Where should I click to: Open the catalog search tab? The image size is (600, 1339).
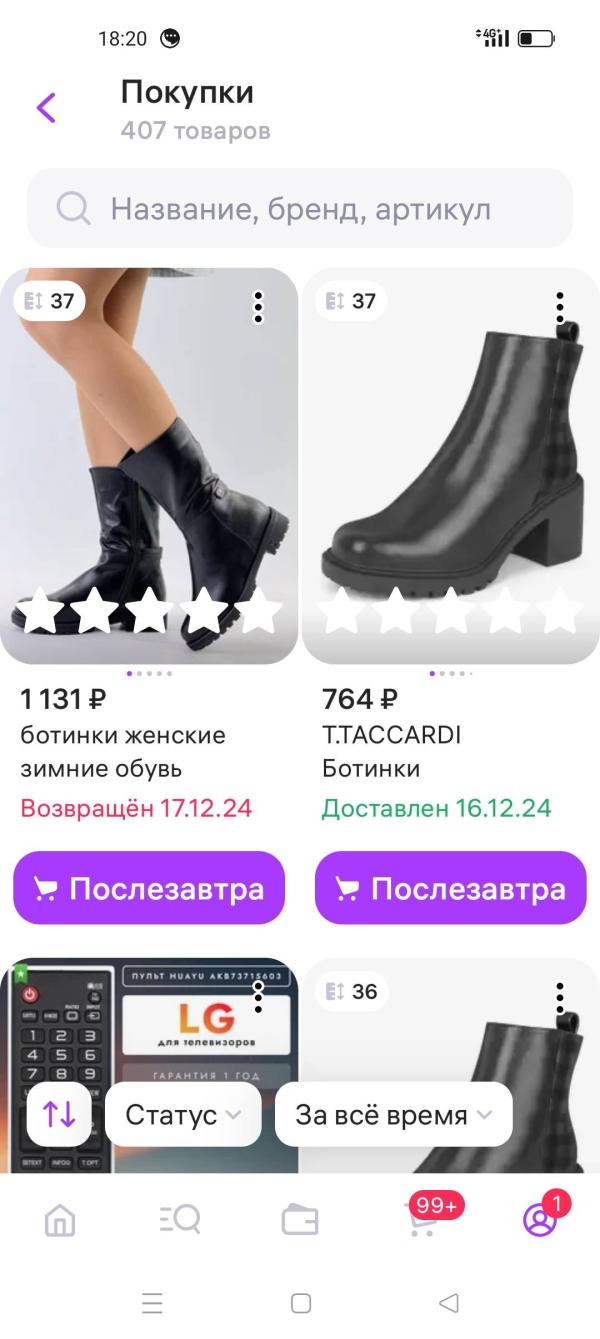(x=180, y=1220)
